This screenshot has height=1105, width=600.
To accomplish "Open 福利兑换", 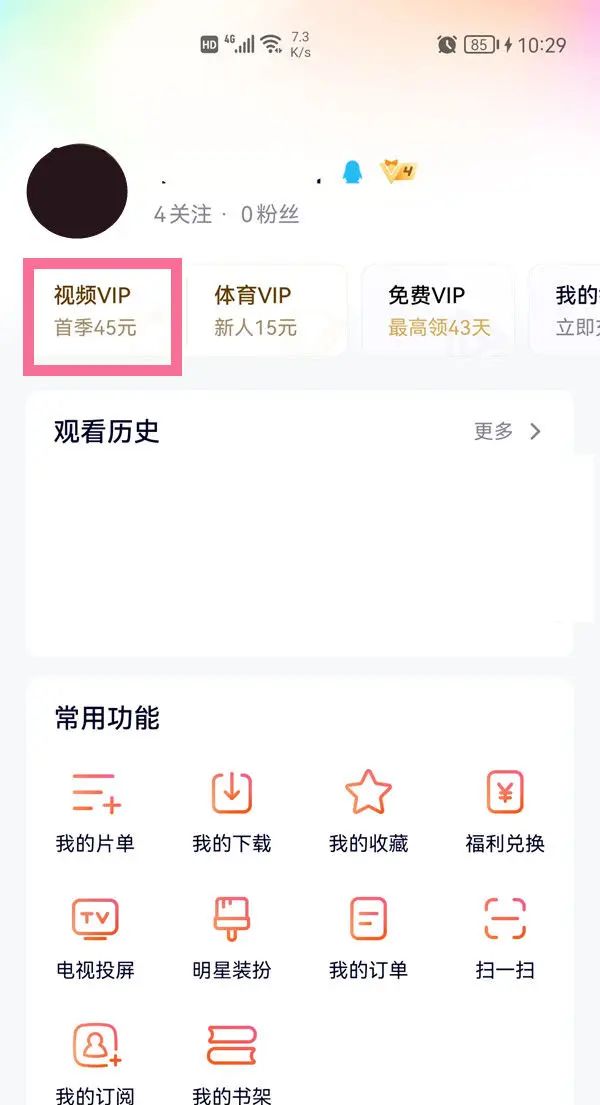I will [x=505, y=811].
